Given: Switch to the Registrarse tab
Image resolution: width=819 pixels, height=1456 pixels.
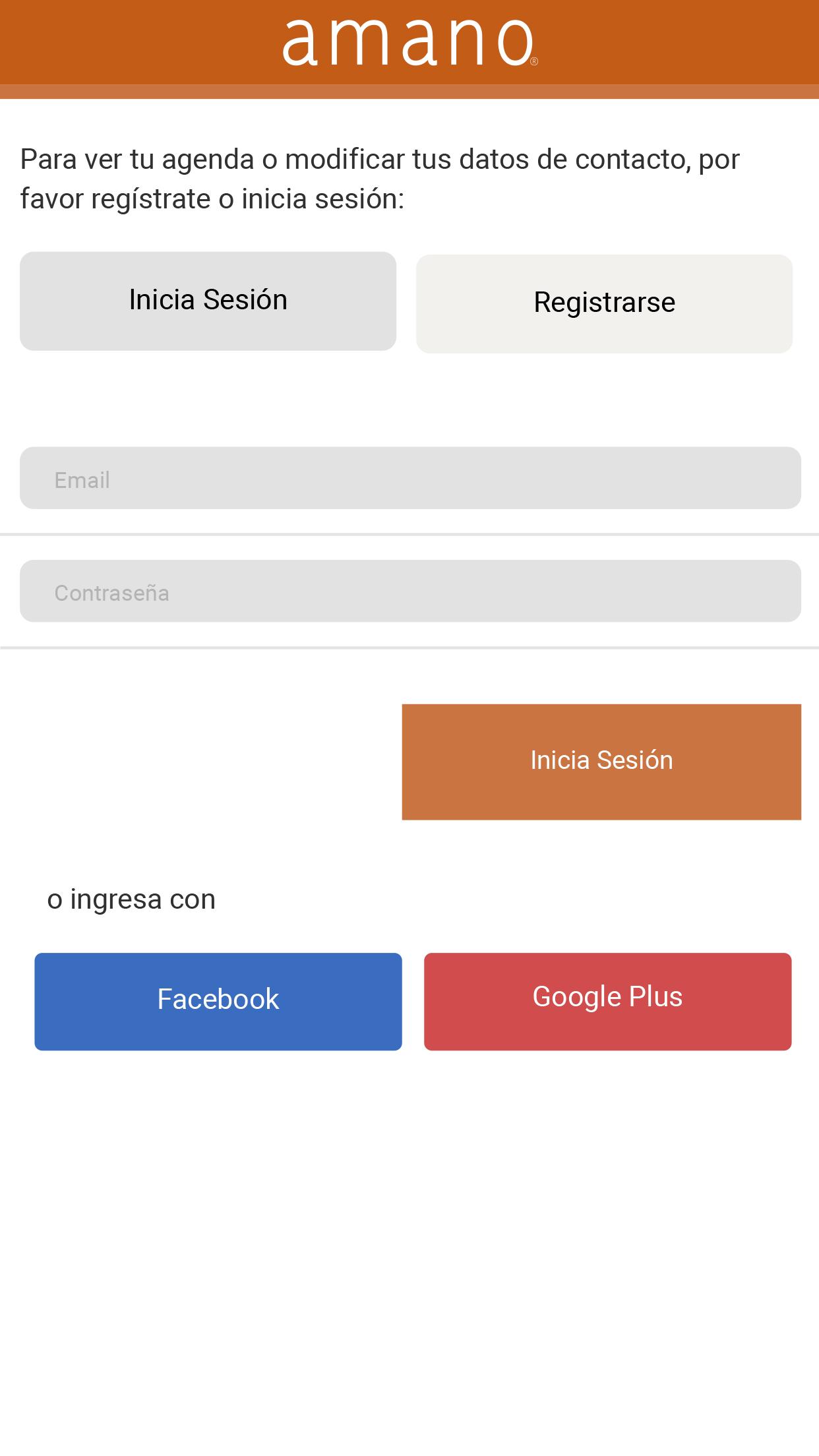Looking at the screenshot, I should (x=604, y=303).
